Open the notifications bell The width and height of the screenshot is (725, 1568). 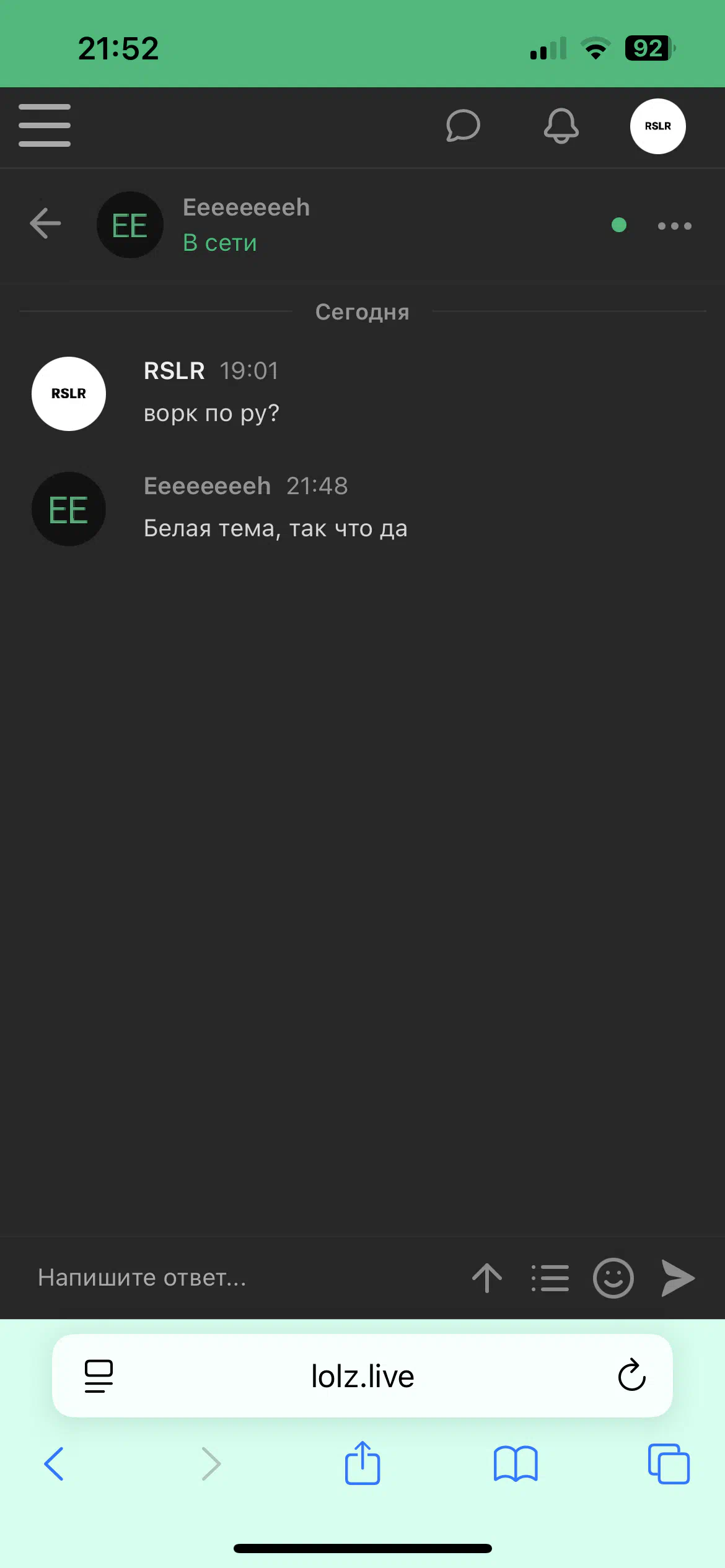point(561,126)
